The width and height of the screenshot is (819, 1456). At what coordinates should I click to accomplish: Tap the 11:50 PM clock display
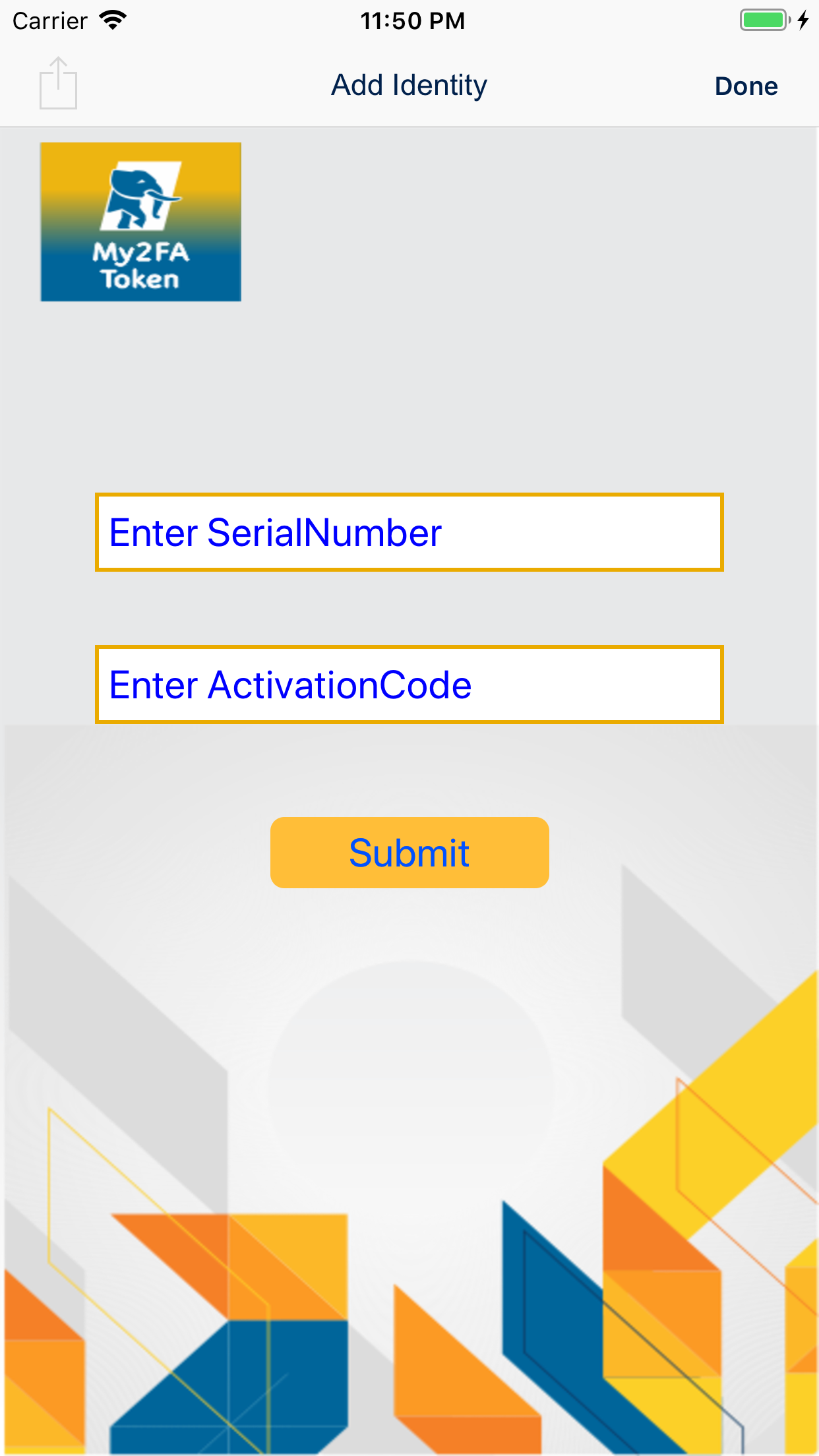point(413,20)
